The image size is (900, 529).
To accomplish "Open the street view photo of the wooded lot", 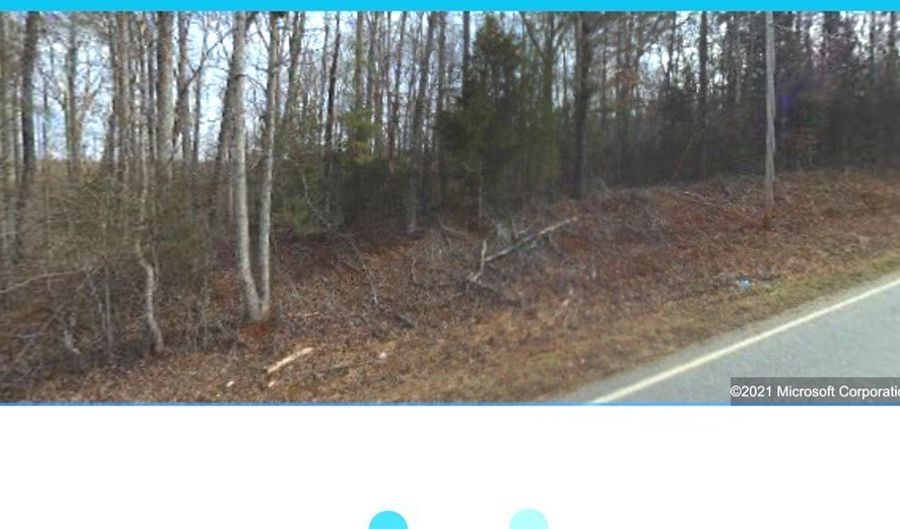I will (x=450, y=207).
